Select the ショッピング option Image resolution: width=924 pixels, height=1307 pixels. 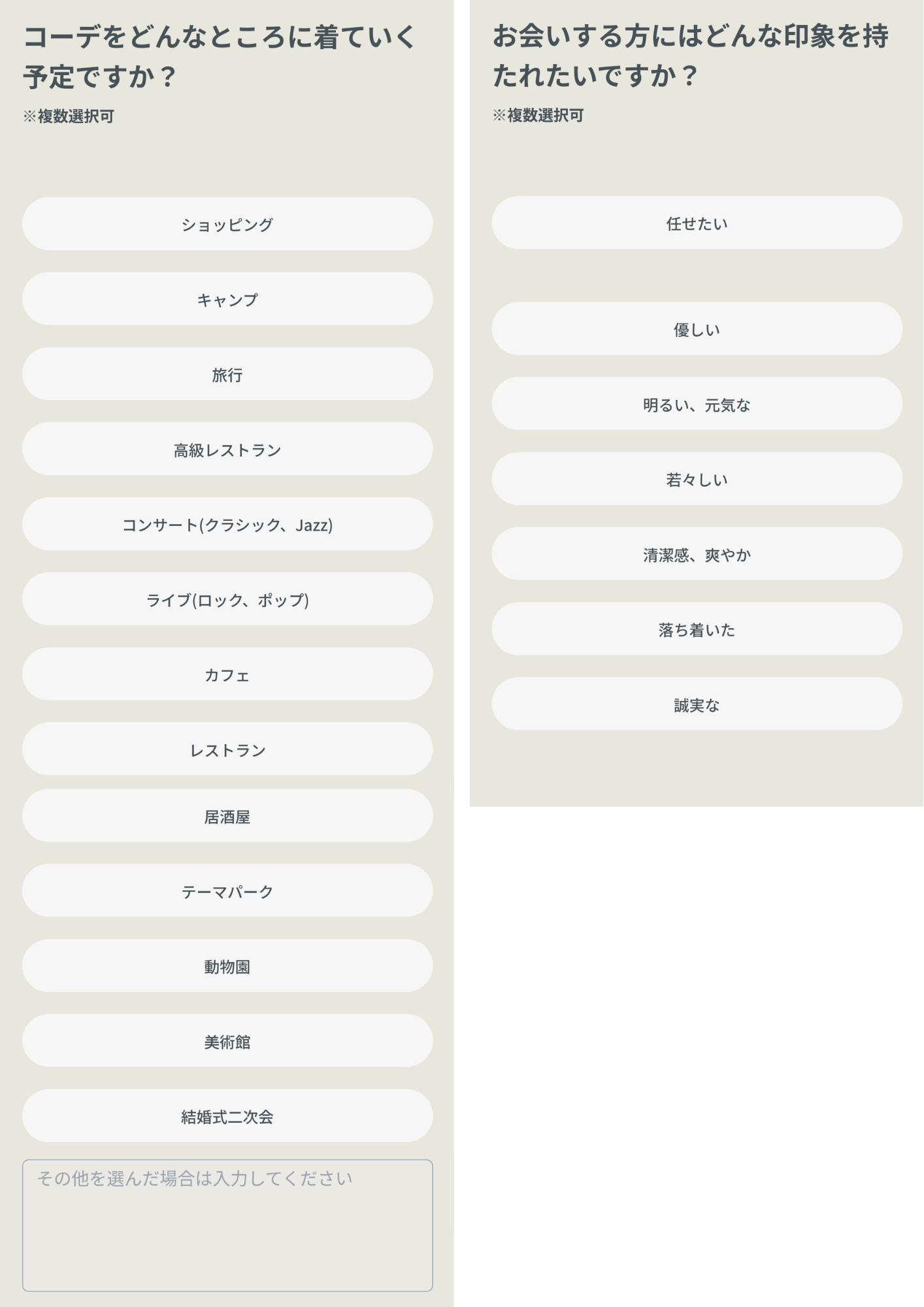tap(227, 223)
